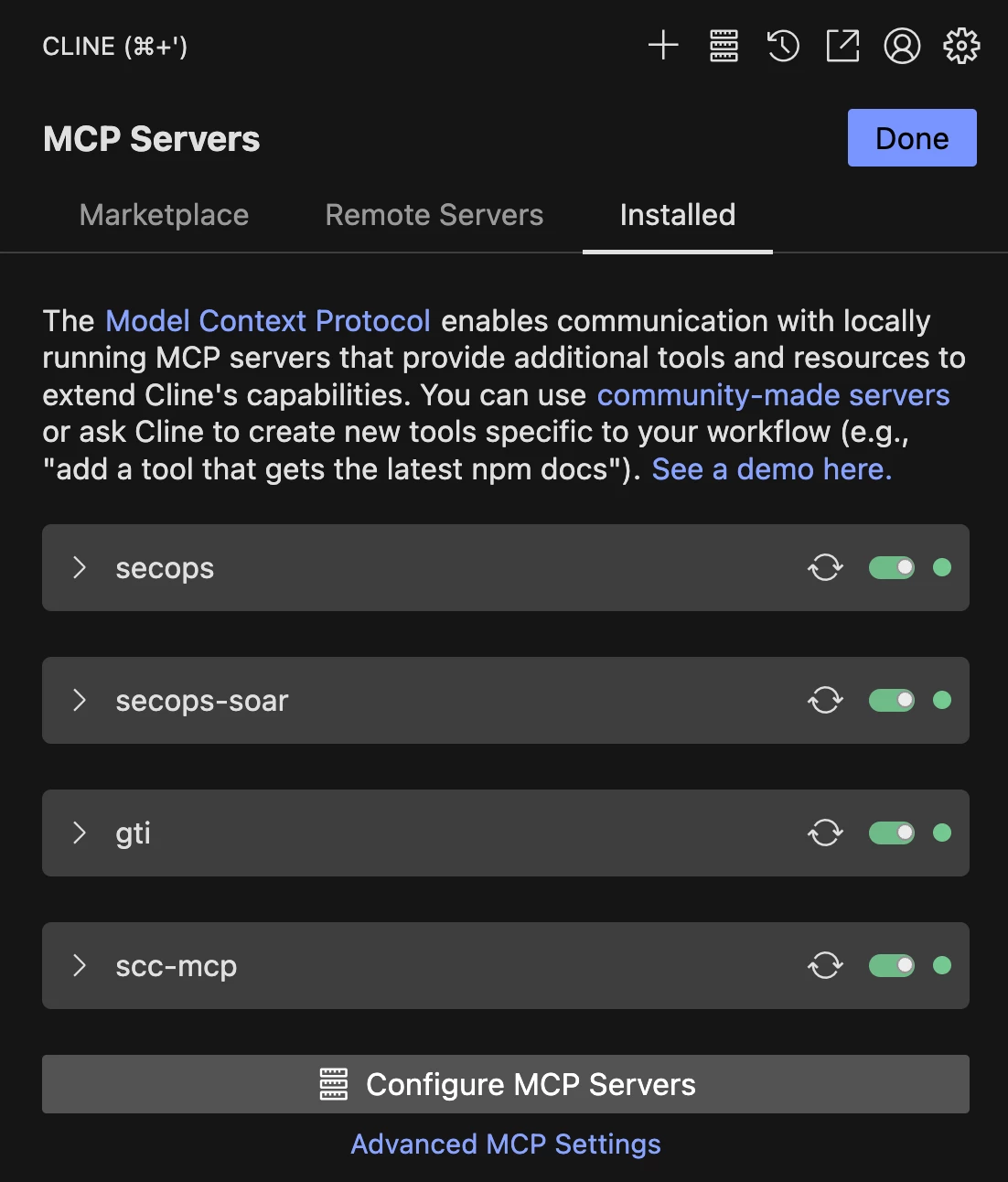Screen dimensions: 1008x1182
Task: Select the Installed tab
Action: pos(678,215)
